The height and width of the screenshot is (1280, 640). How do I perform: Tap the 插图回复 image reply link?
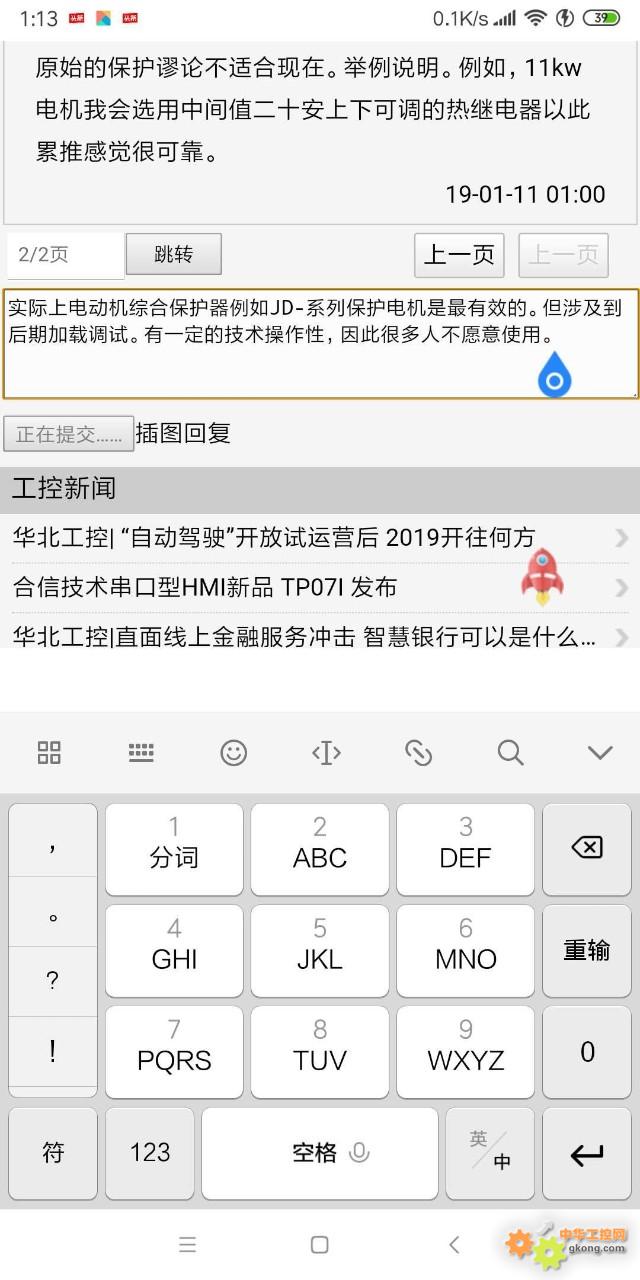click(x=183, y=433)
